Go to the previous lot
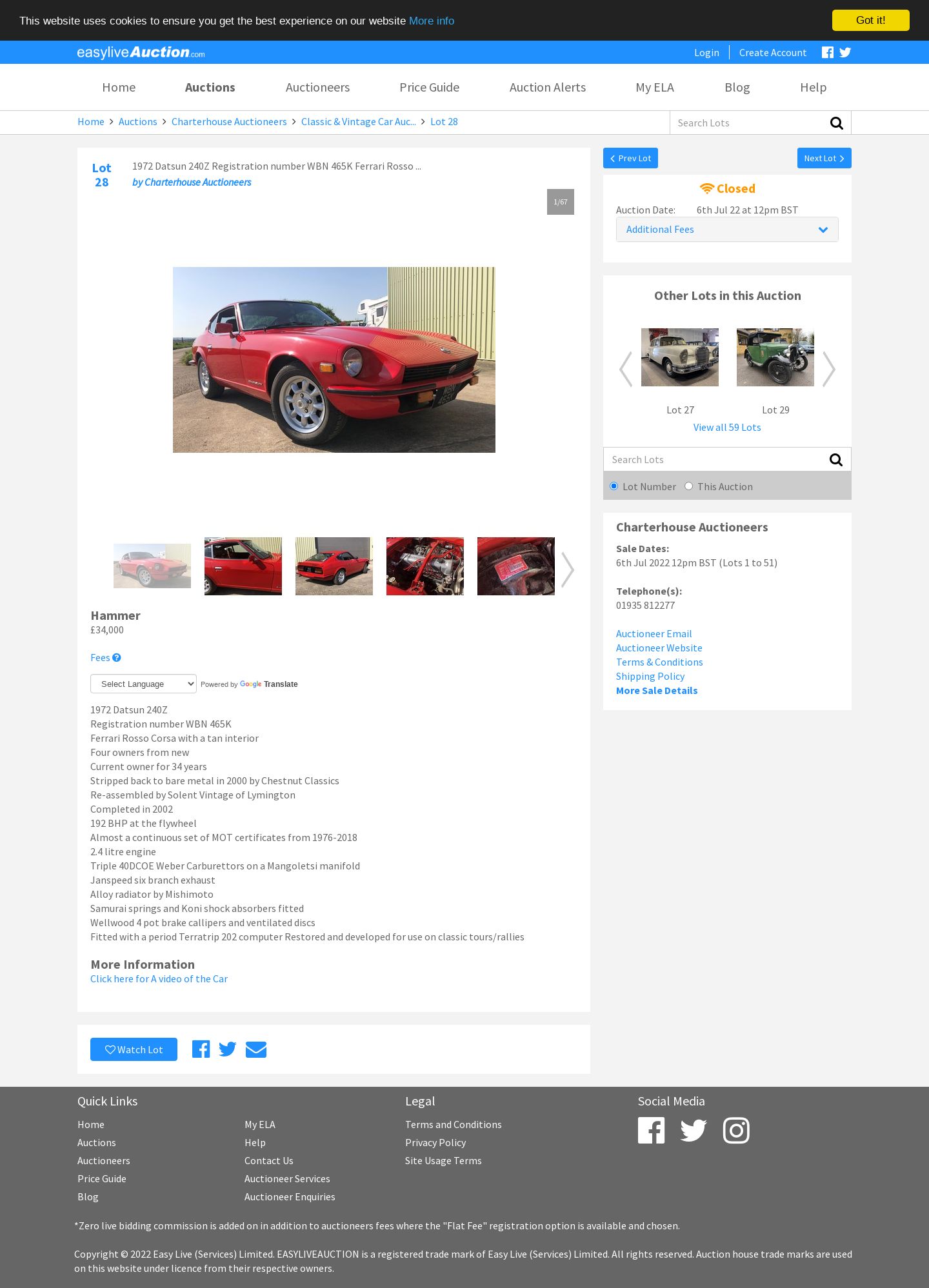The width and height of the screenshot is (929, 1288). pyautogui.click(x=630, y=159)
